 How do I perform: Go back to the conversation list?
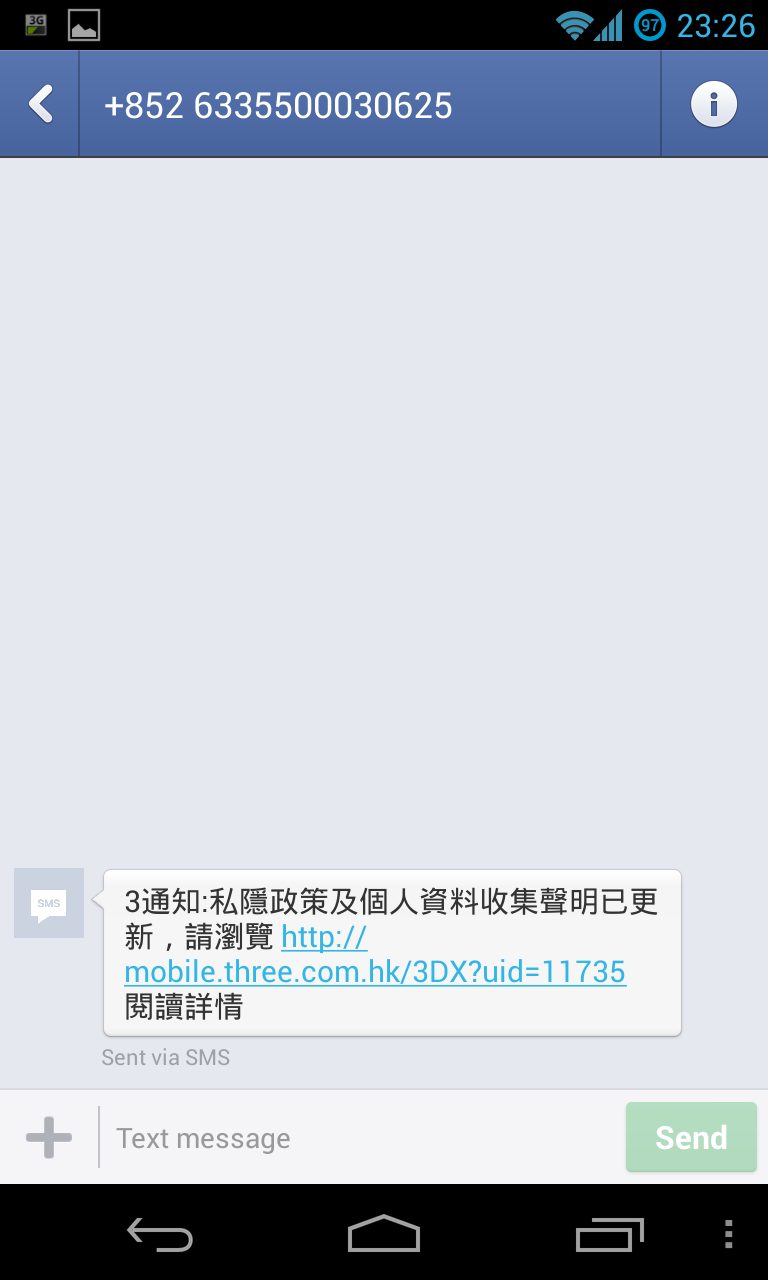pyautogui.click(x=40, y=104)
